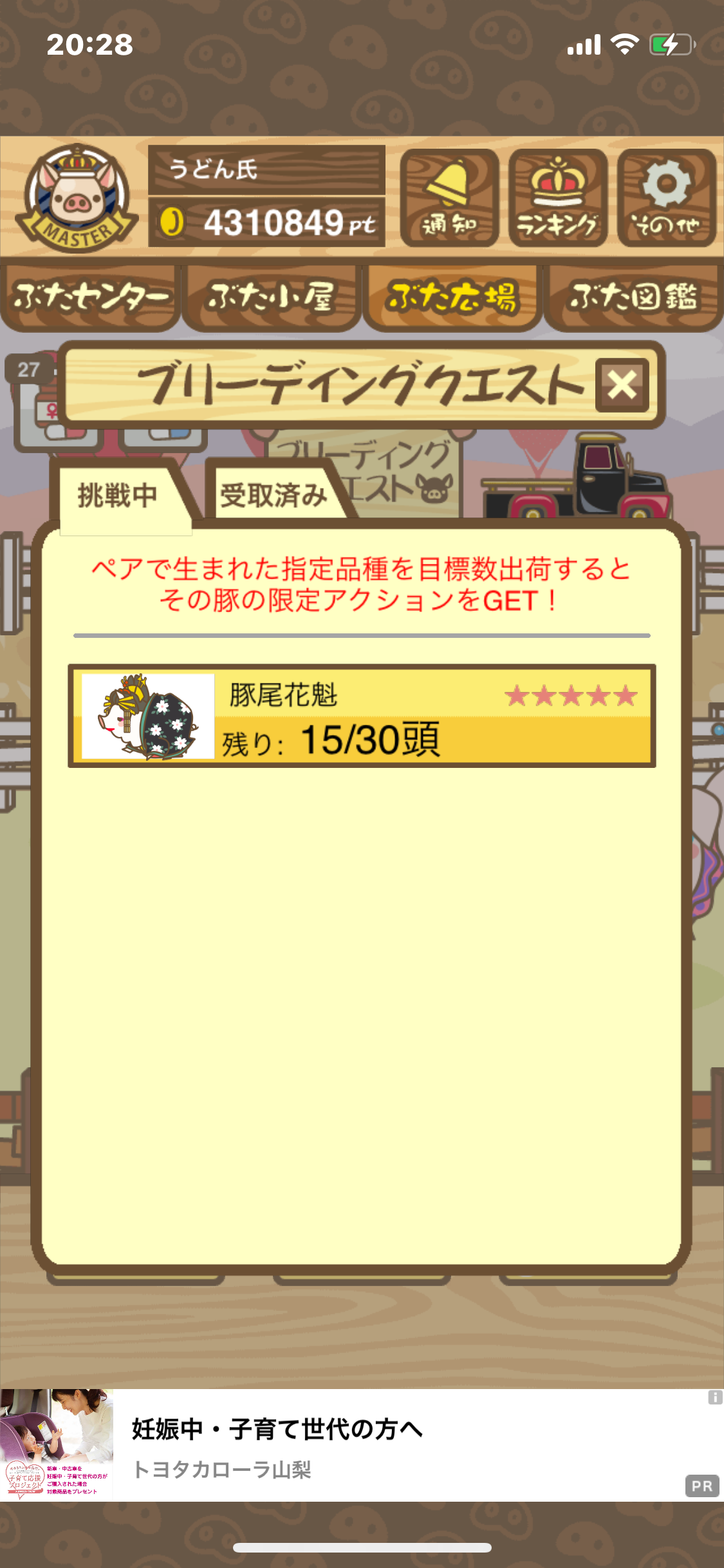
Task: Close the ブリーディングクエスト dialog
Action: click(x=622, y=385)
